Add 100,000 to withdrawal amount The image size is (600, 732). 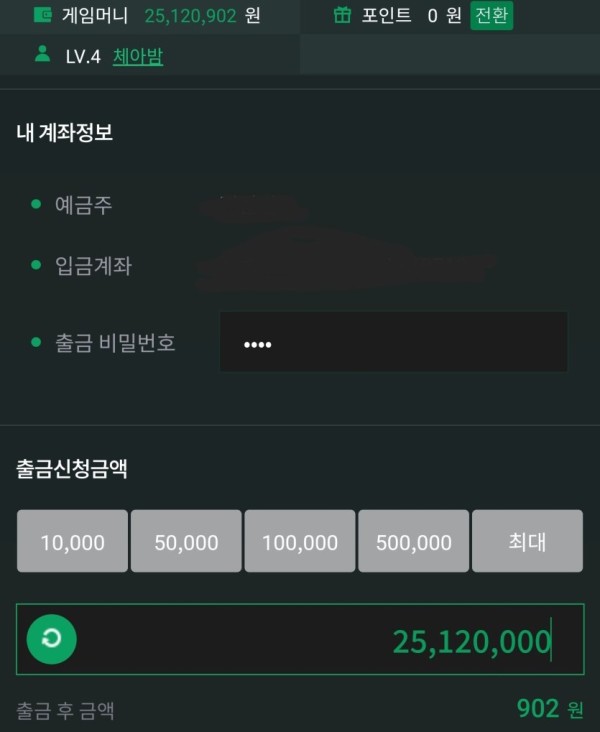[300, 541]
